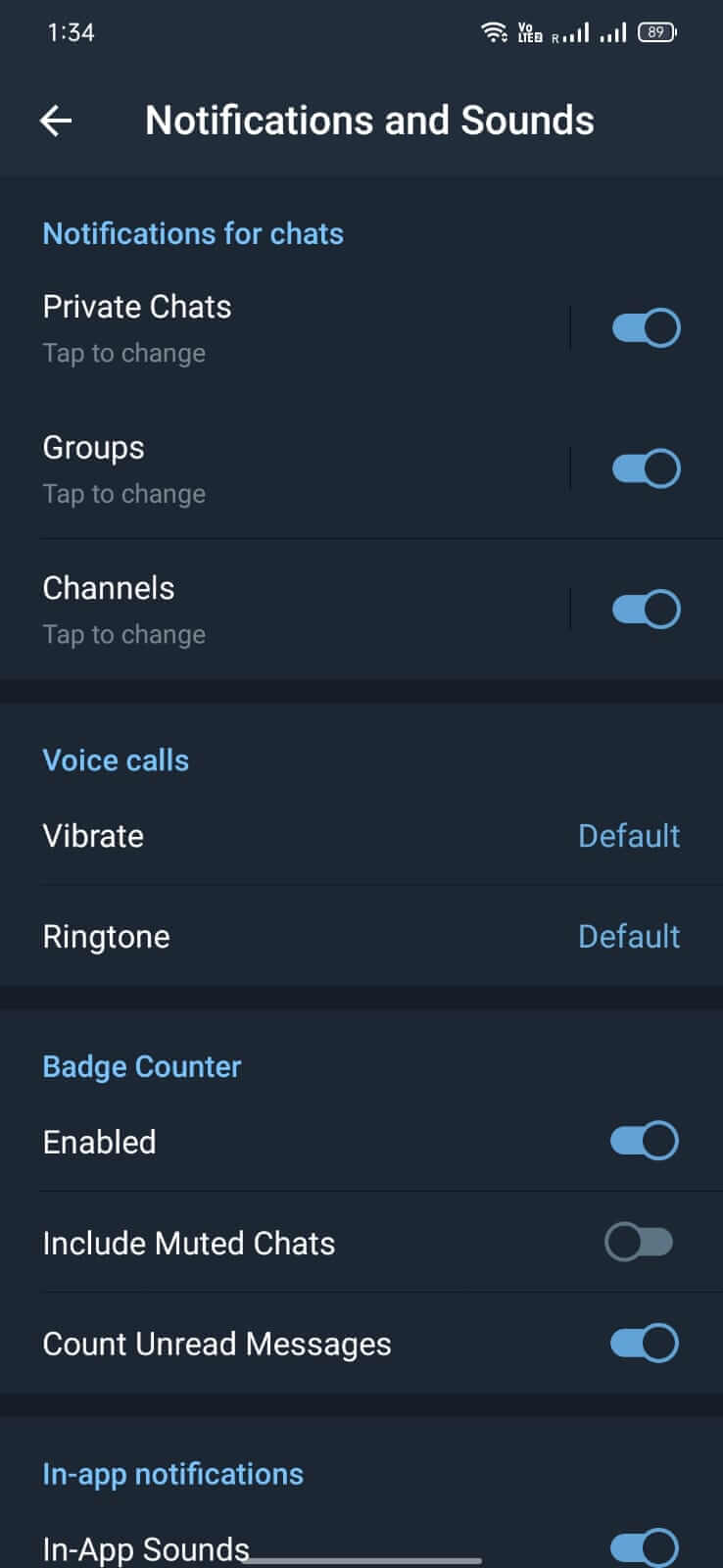Turn off Count Unread Messages
Viewport: 723px width, 1568px height.
644,1343
